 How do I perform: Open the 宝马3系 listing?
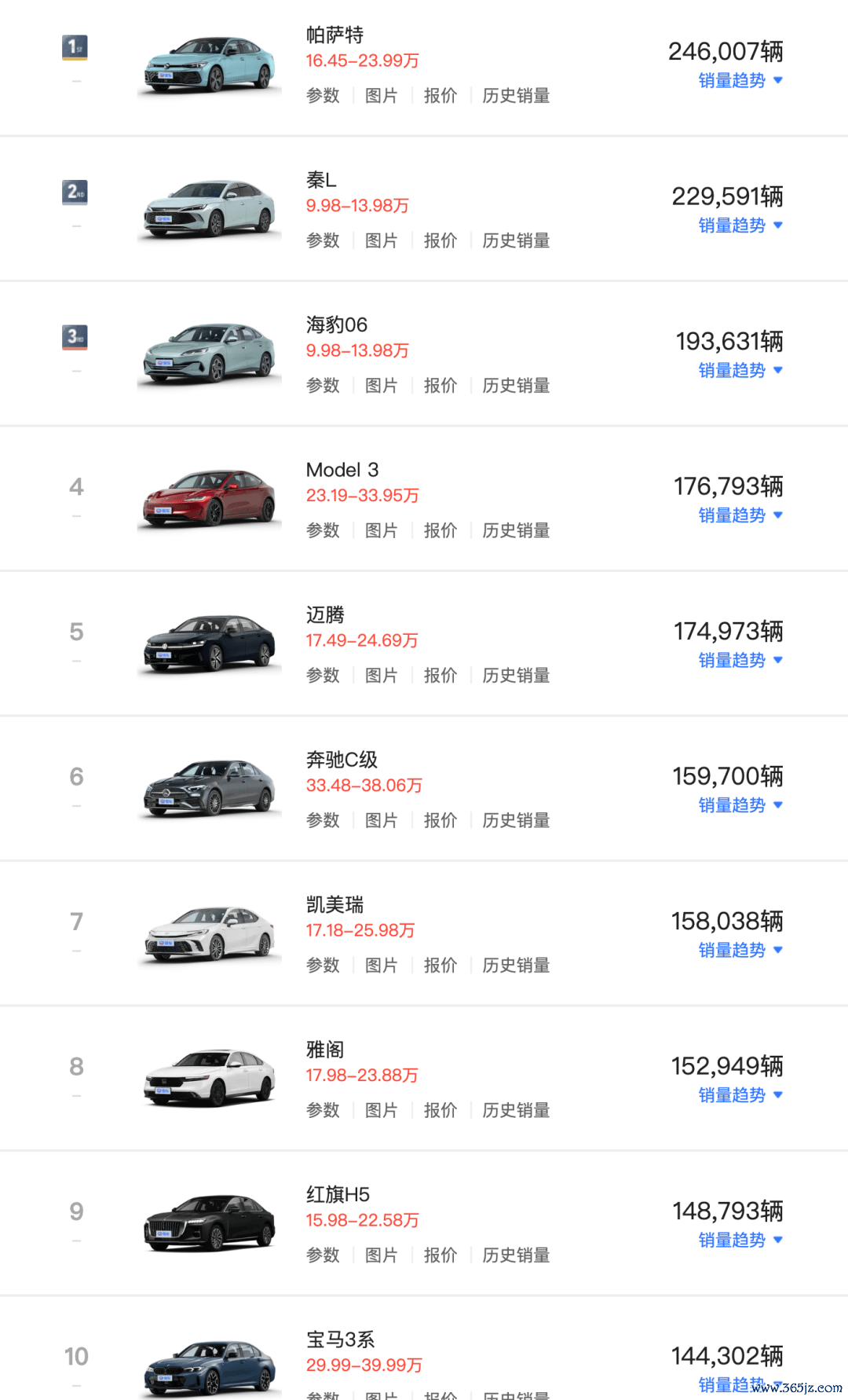coord(340,1340)
